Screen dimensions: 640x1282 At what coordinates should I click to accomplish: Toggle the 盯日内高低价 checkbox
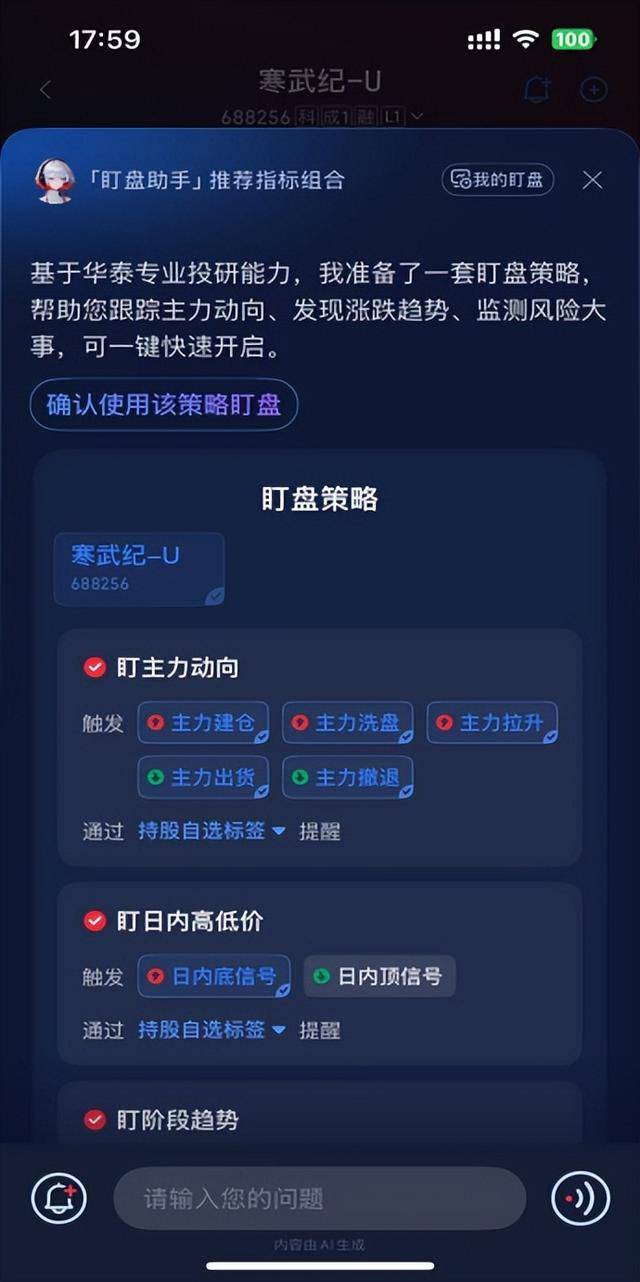click(x=95, y=921)
